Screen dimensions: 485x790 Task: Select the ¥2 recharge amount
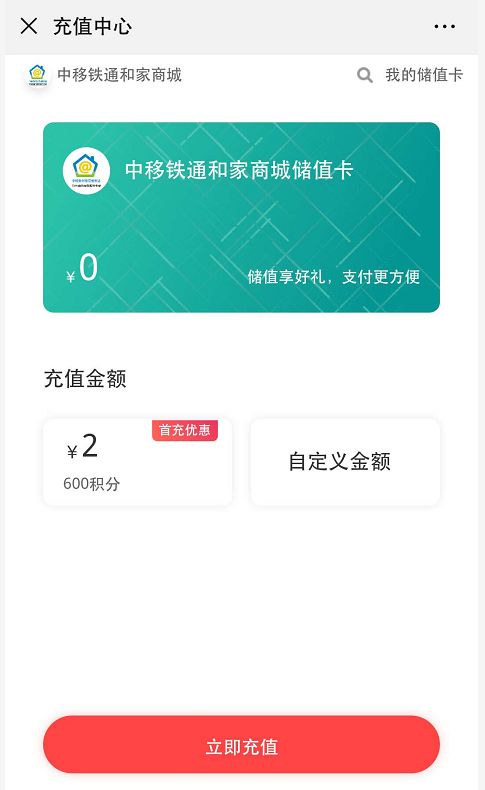[137, 462]
